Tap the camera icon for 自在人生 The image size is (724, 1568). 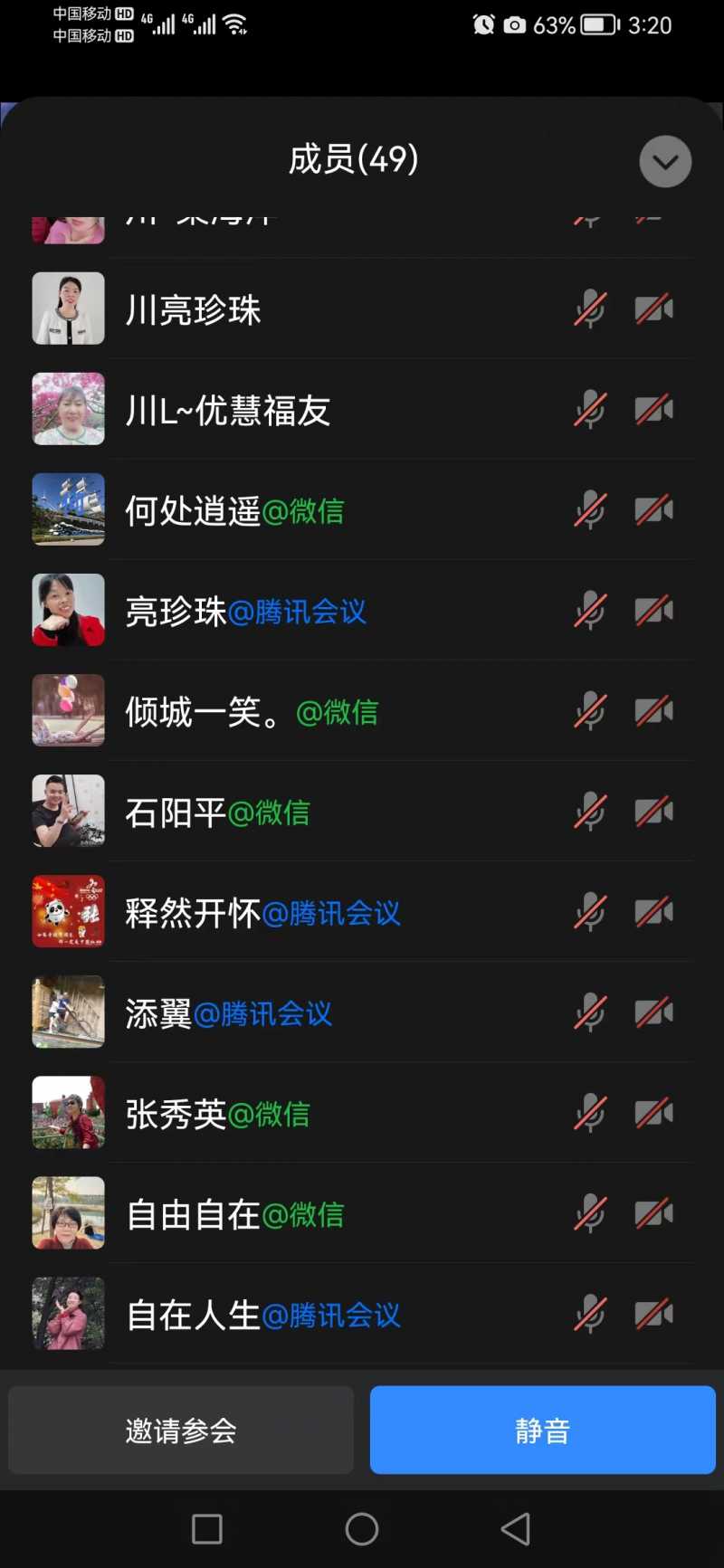click(x=654, y=1314)
